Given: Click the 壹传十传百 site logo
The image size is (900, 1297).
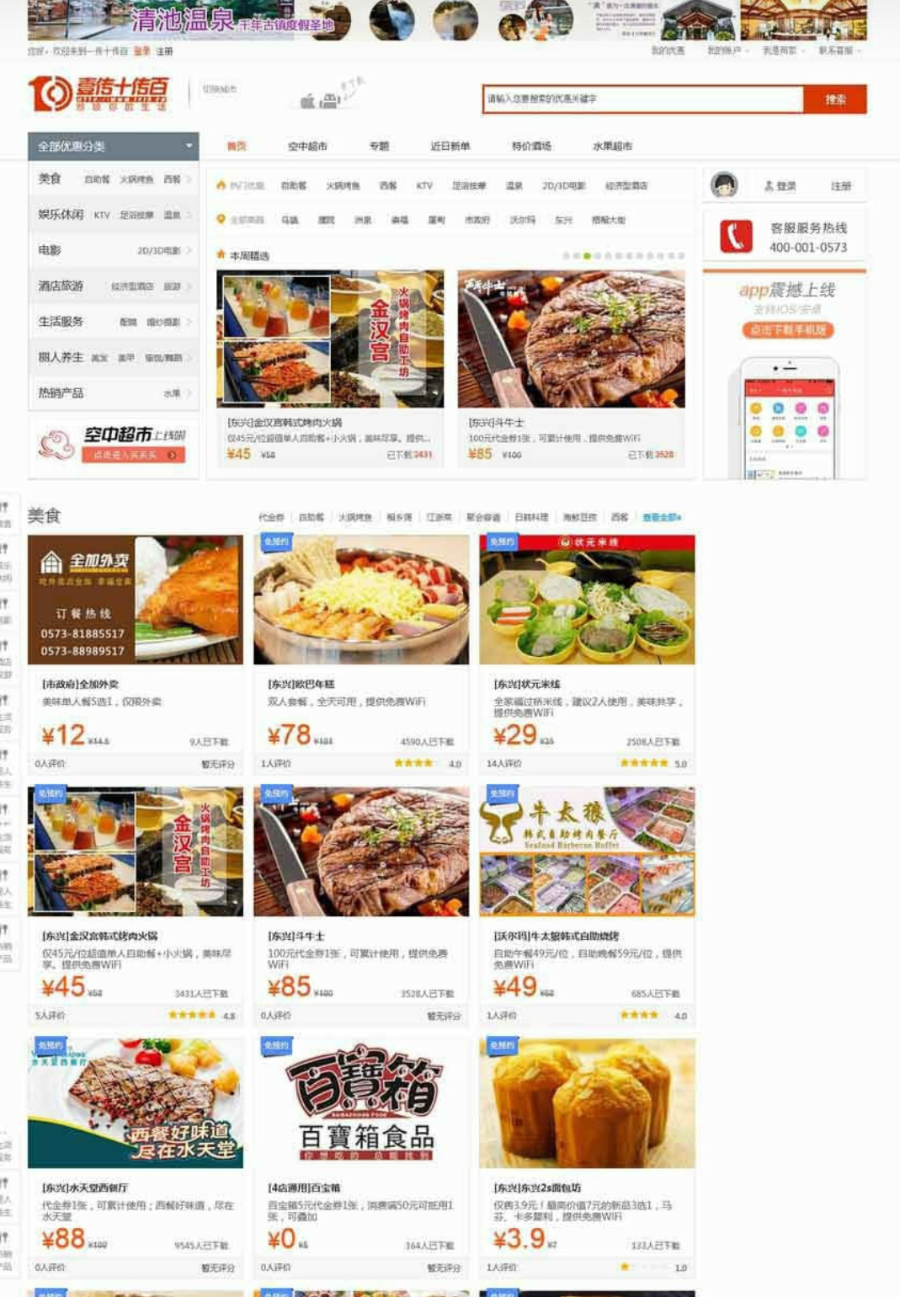Looking at the screenshot, I should (x=95, y=95).
